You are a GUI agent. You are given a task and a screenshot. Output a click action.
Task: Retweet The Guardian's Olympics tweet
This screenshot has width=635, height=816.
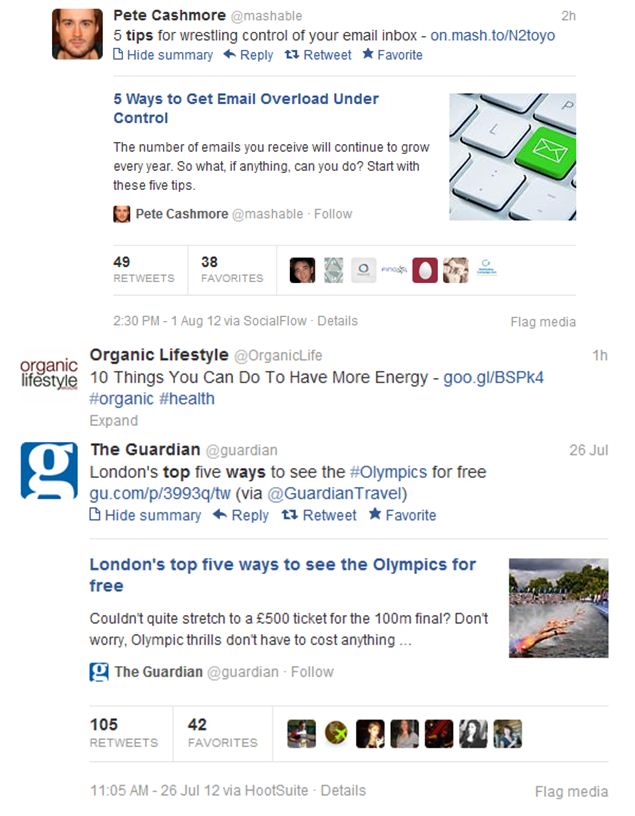(x=318, y=515)
